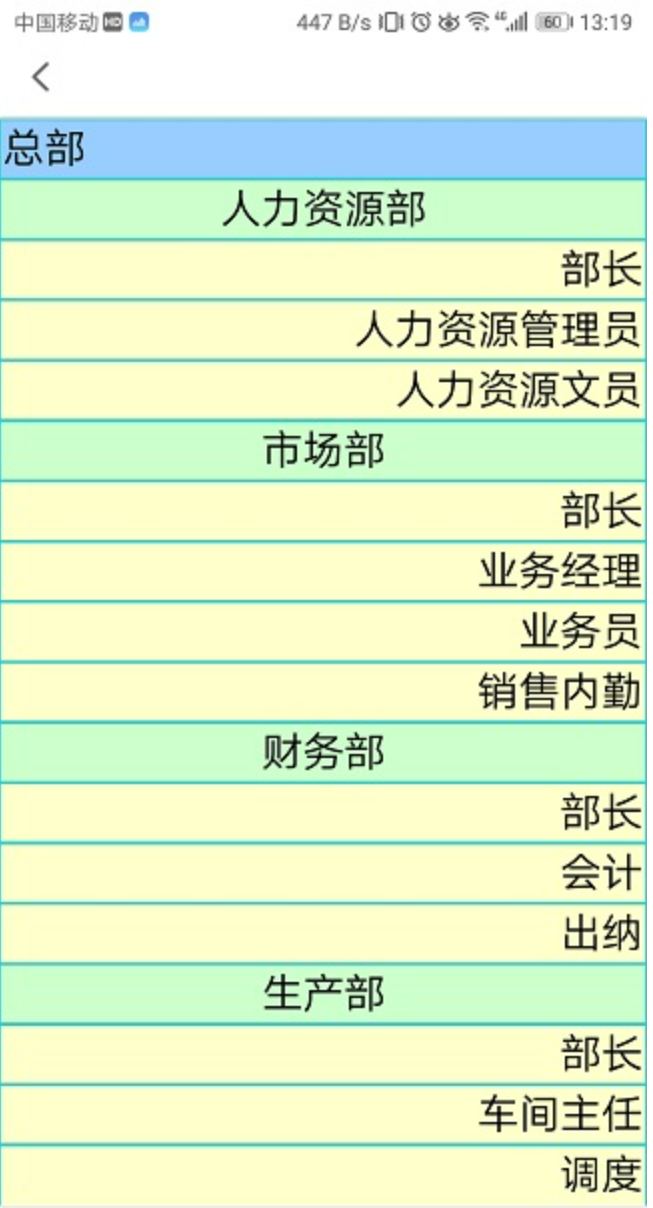This screenshot has height=1208, width=653.
Task: Select 部长 under 人力资源部
Action: [599, 270]
